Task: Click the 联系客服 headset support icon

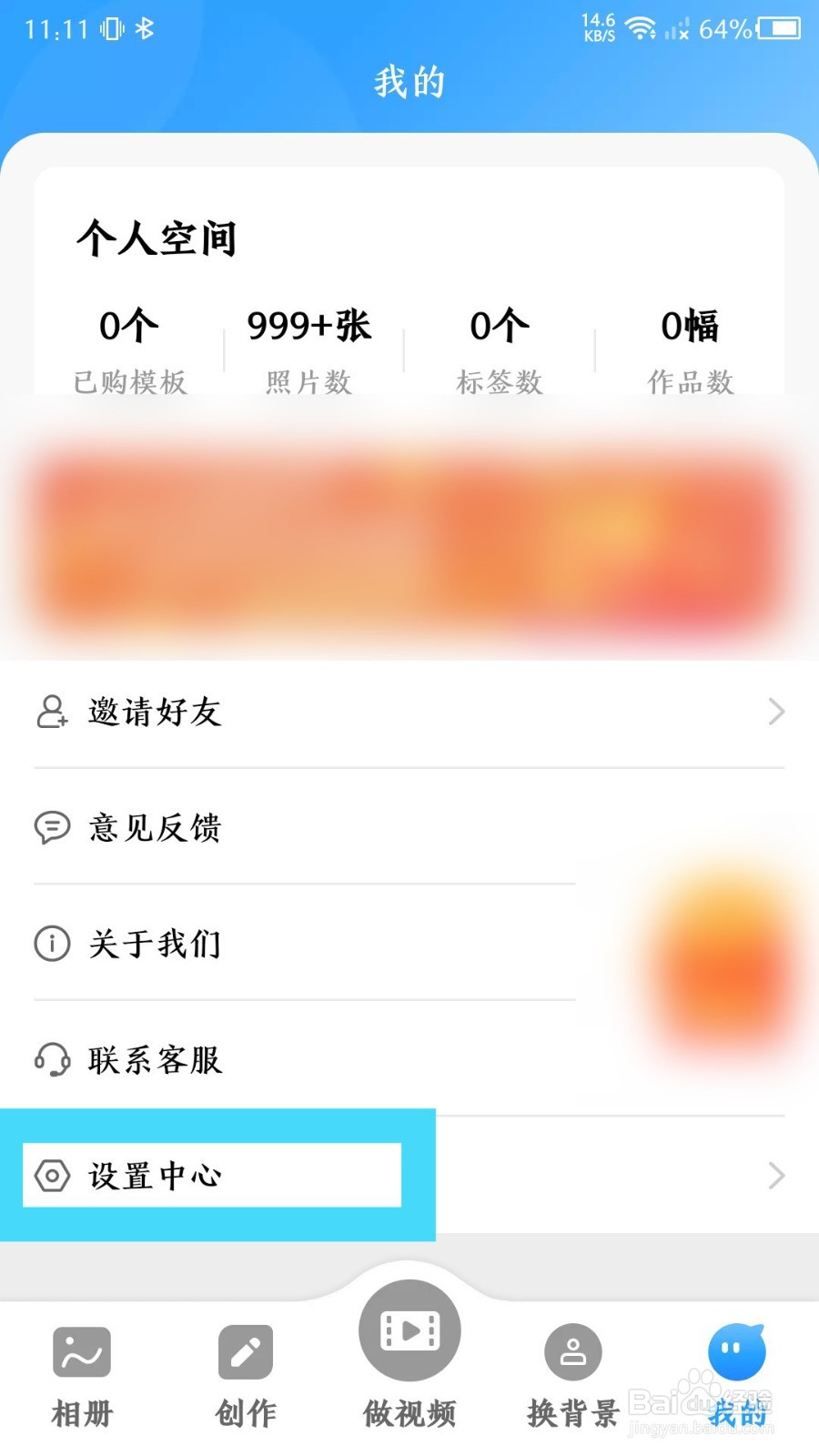Action: [x=52, y=1058]
